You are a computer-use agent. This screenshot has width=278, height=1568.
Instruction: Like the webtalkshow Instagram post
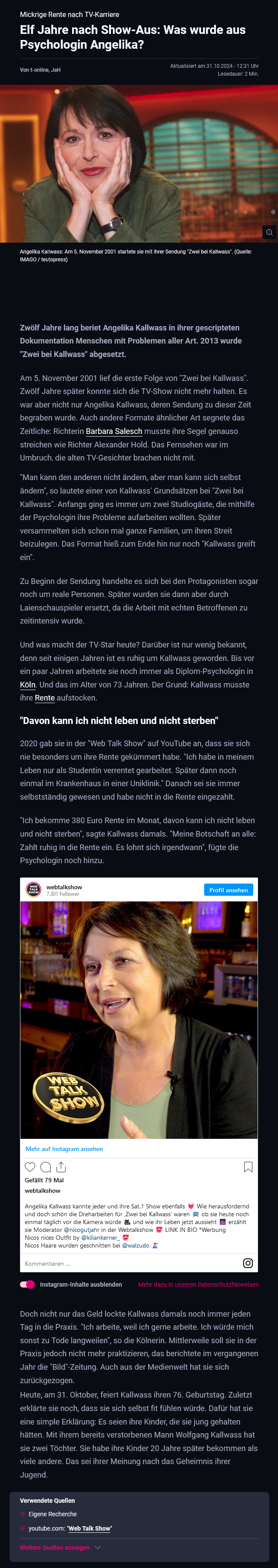click(x=30, y=1168)
